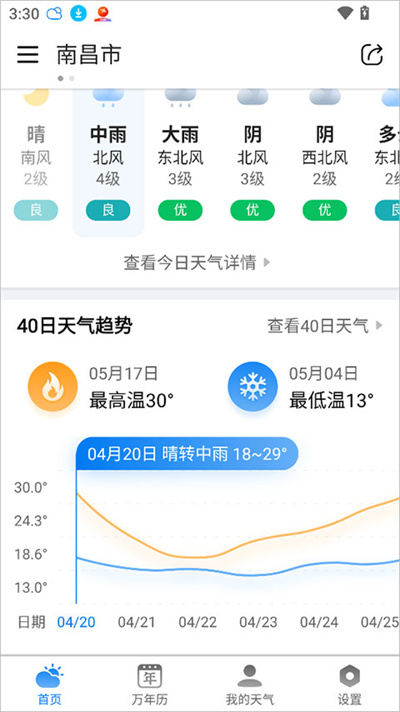Open the hamburger menu drawer
The height and width of the screenshot is (712, 400).
(28, 54)
